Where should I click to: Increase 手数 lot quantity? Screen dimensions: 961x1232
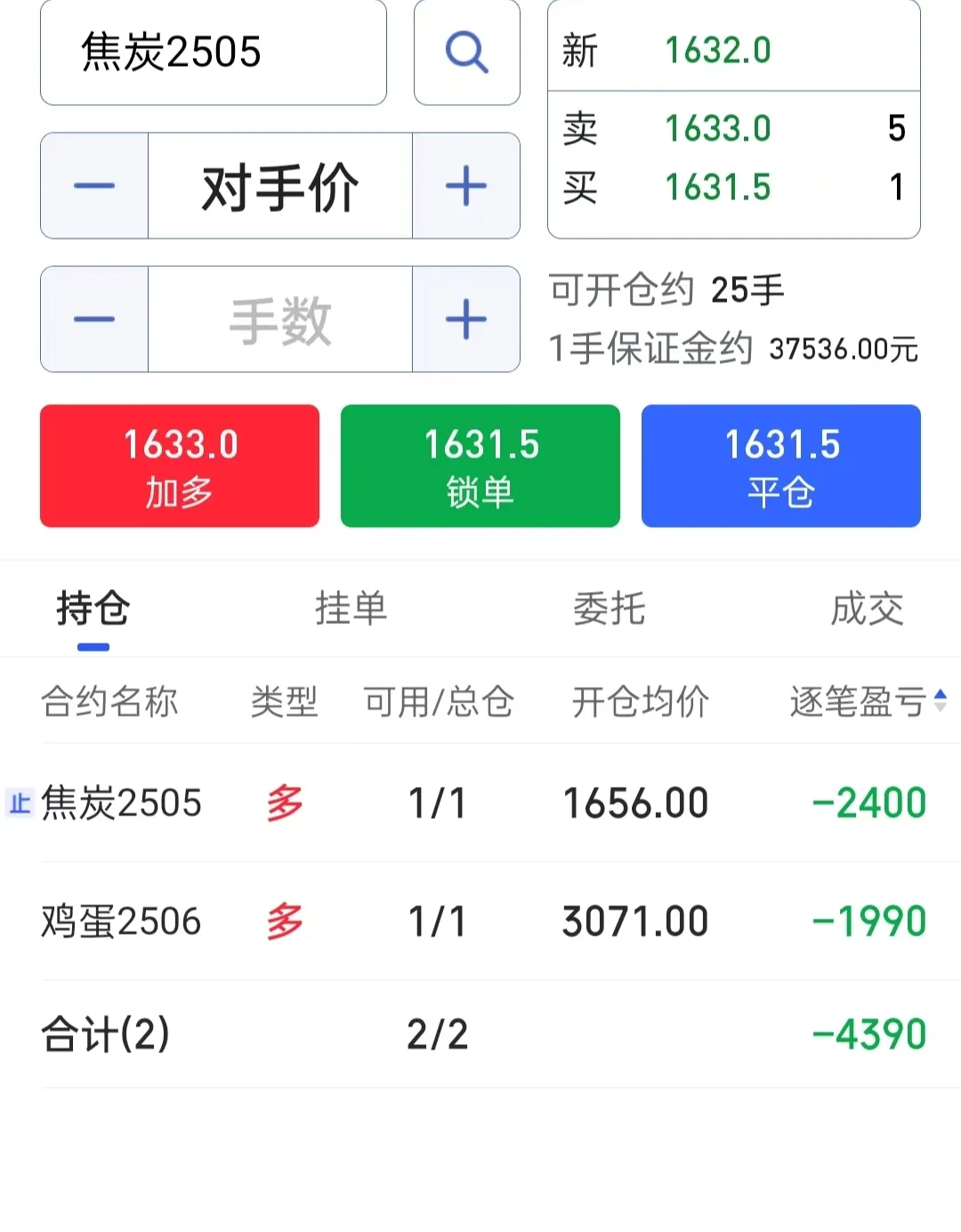click(x=466, y=320)
